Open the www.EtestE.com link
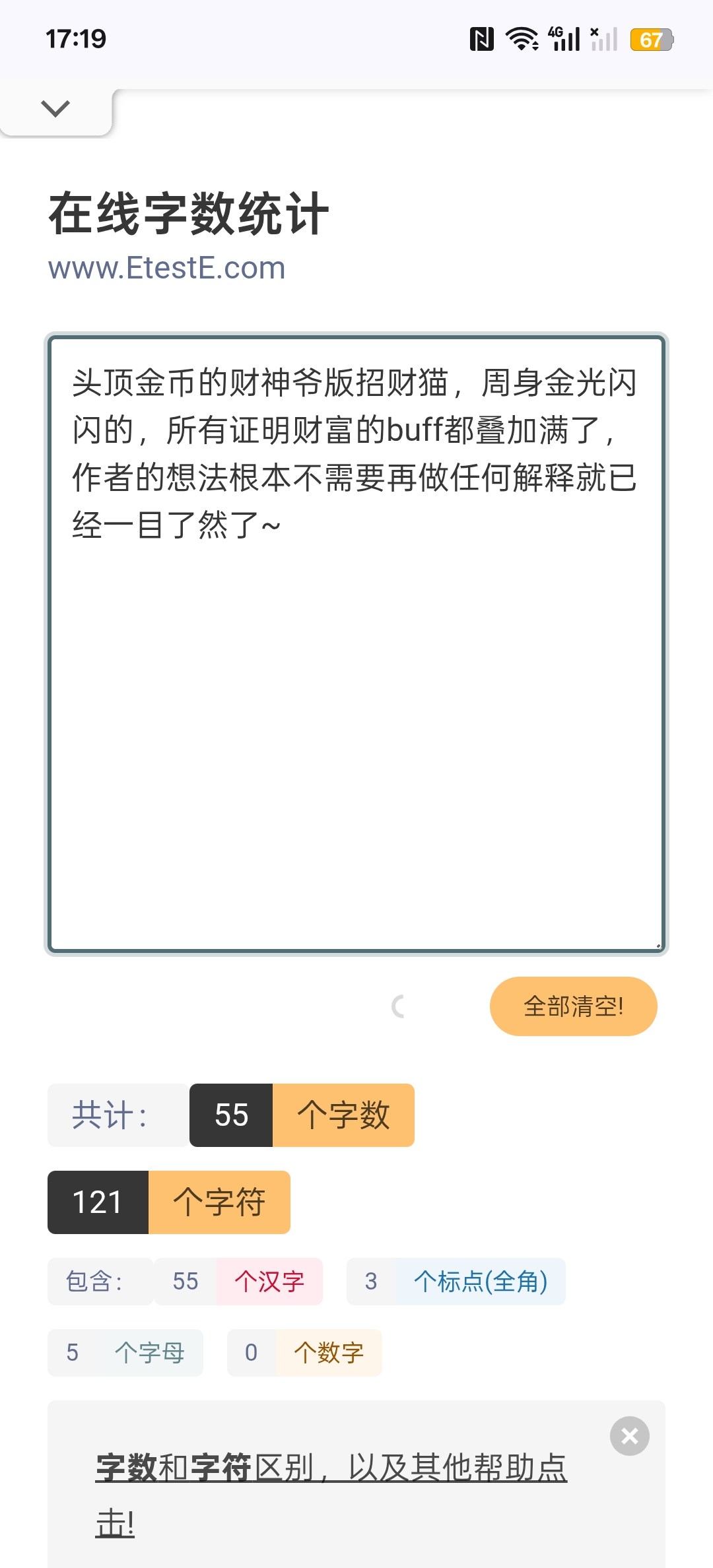 click(x=166, y=268)
